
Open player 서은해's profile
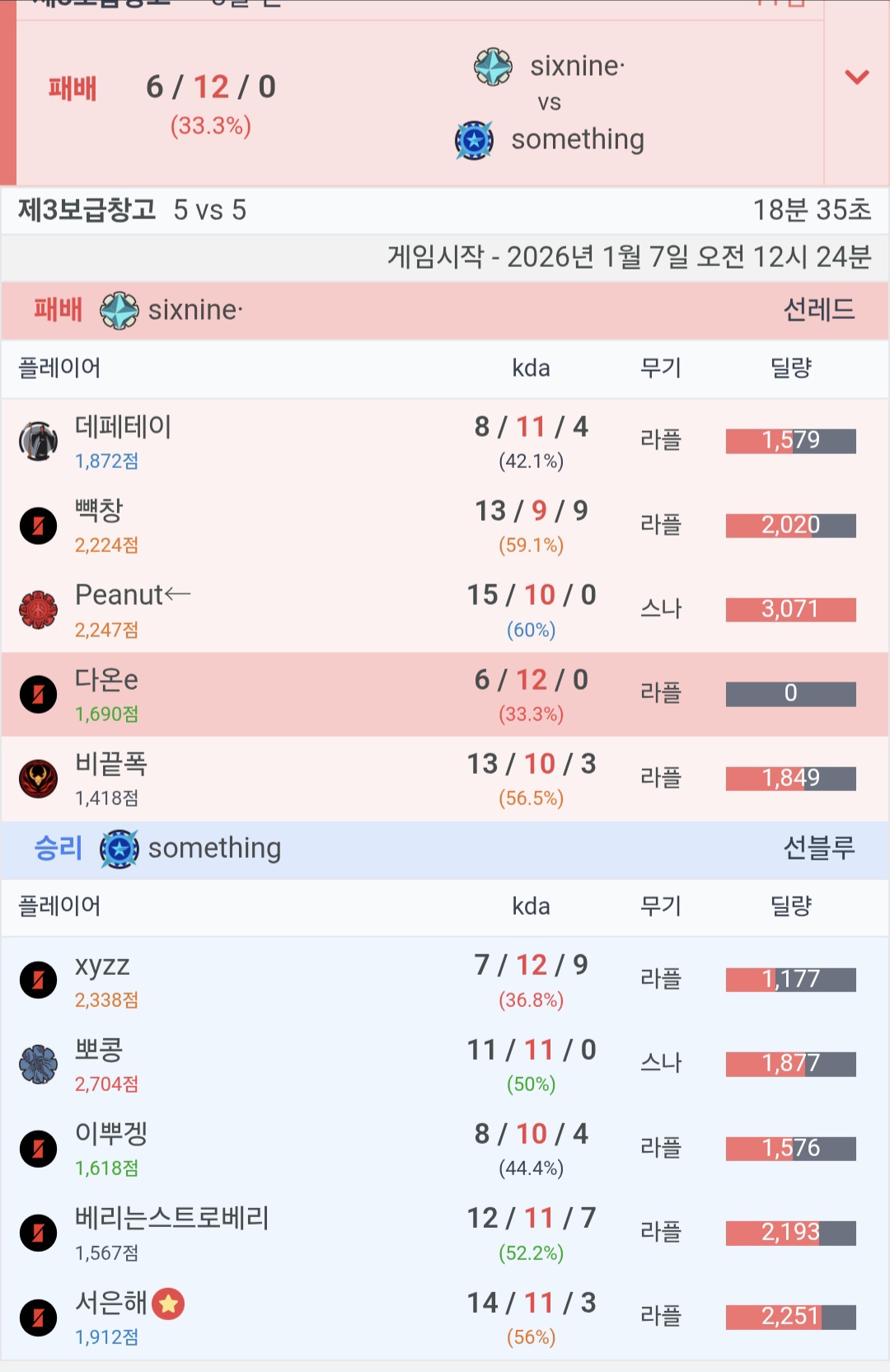(x=110, y=1304)
